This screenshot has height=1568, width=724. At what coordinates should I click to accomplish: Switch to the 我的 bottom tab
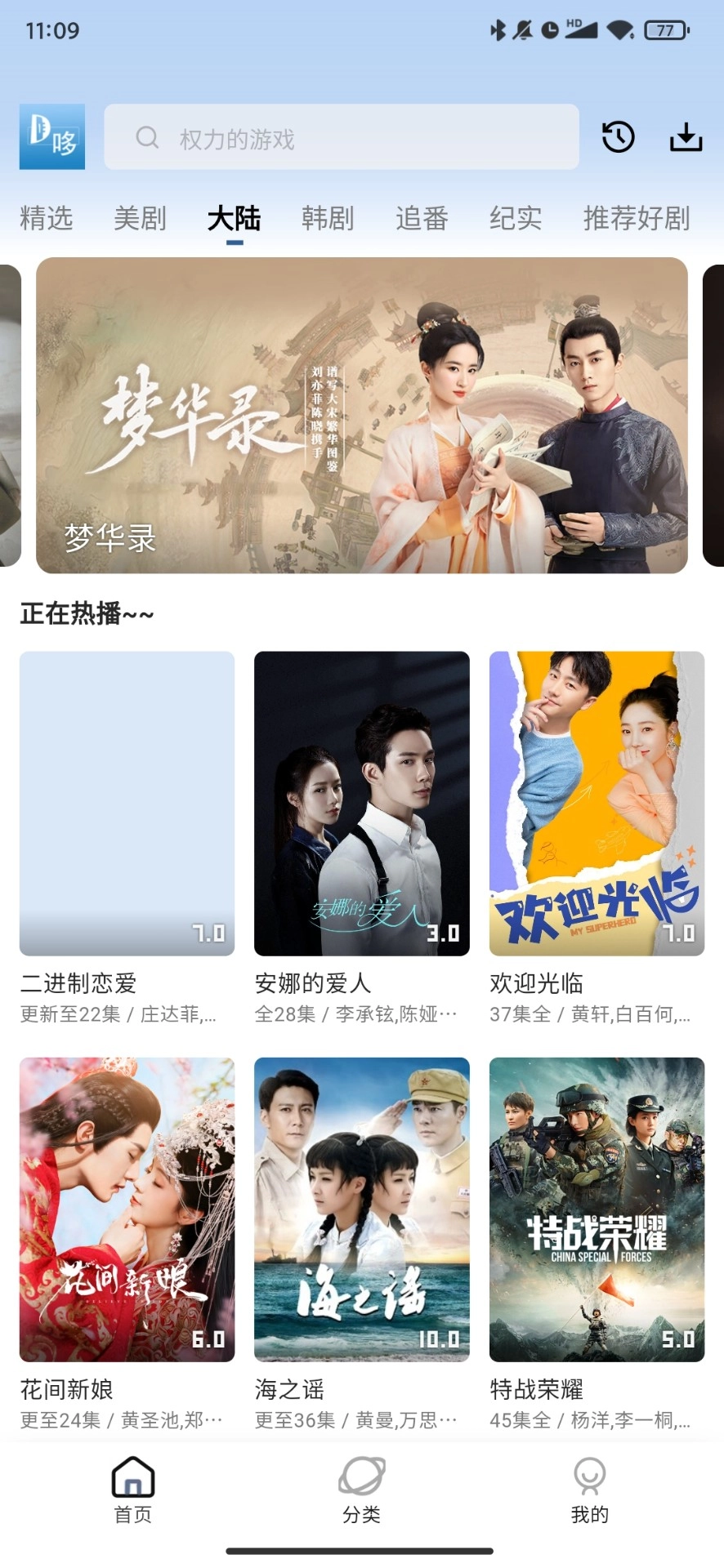(589, 1490)
